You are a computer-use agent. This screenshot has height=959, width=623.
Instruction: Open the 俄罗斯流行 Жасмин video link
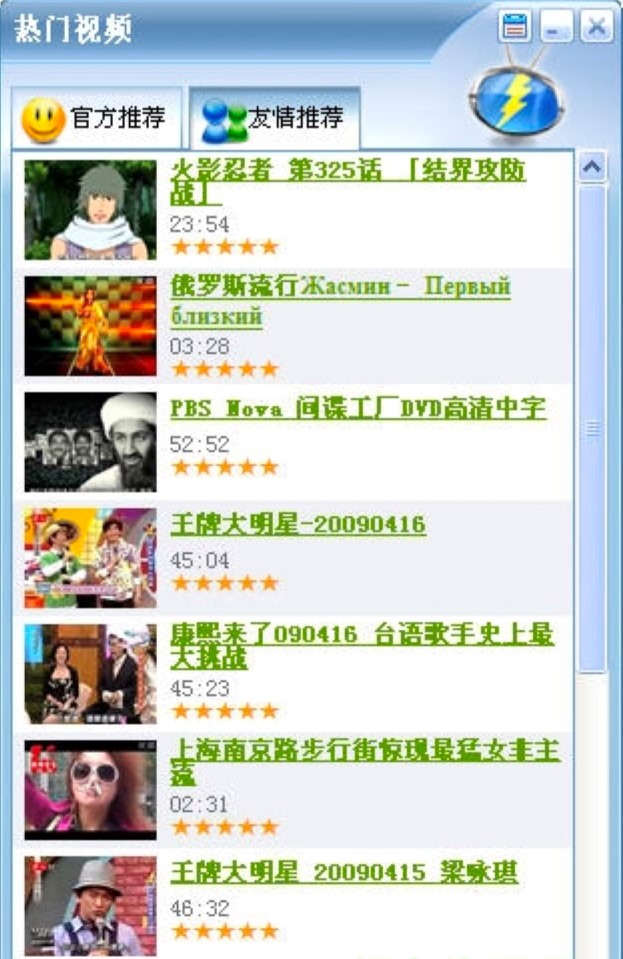(x=339, y=288)
